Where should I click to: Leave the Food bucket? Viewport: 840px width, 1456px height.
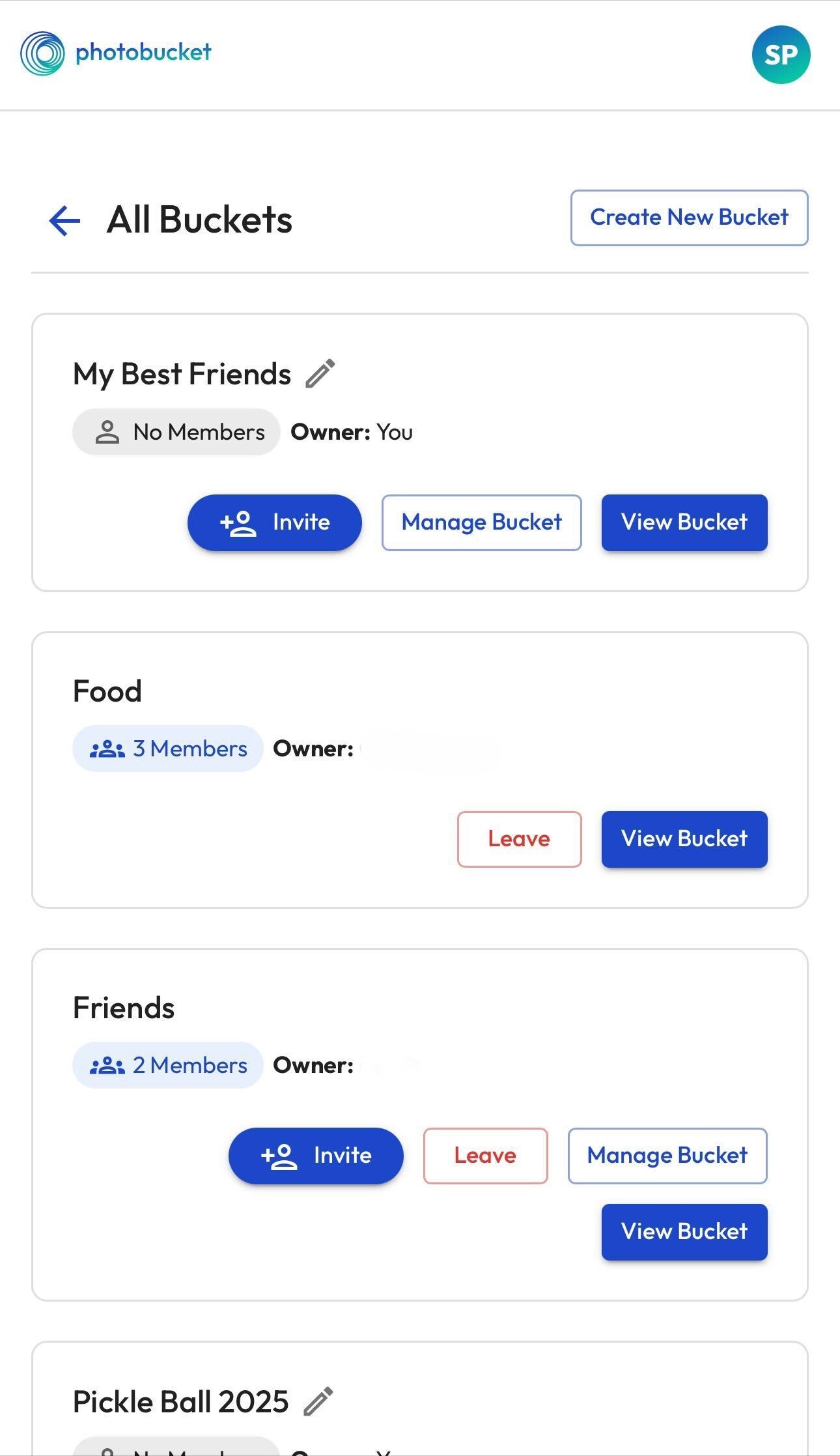pyautogui.click(x=518, y=839)
